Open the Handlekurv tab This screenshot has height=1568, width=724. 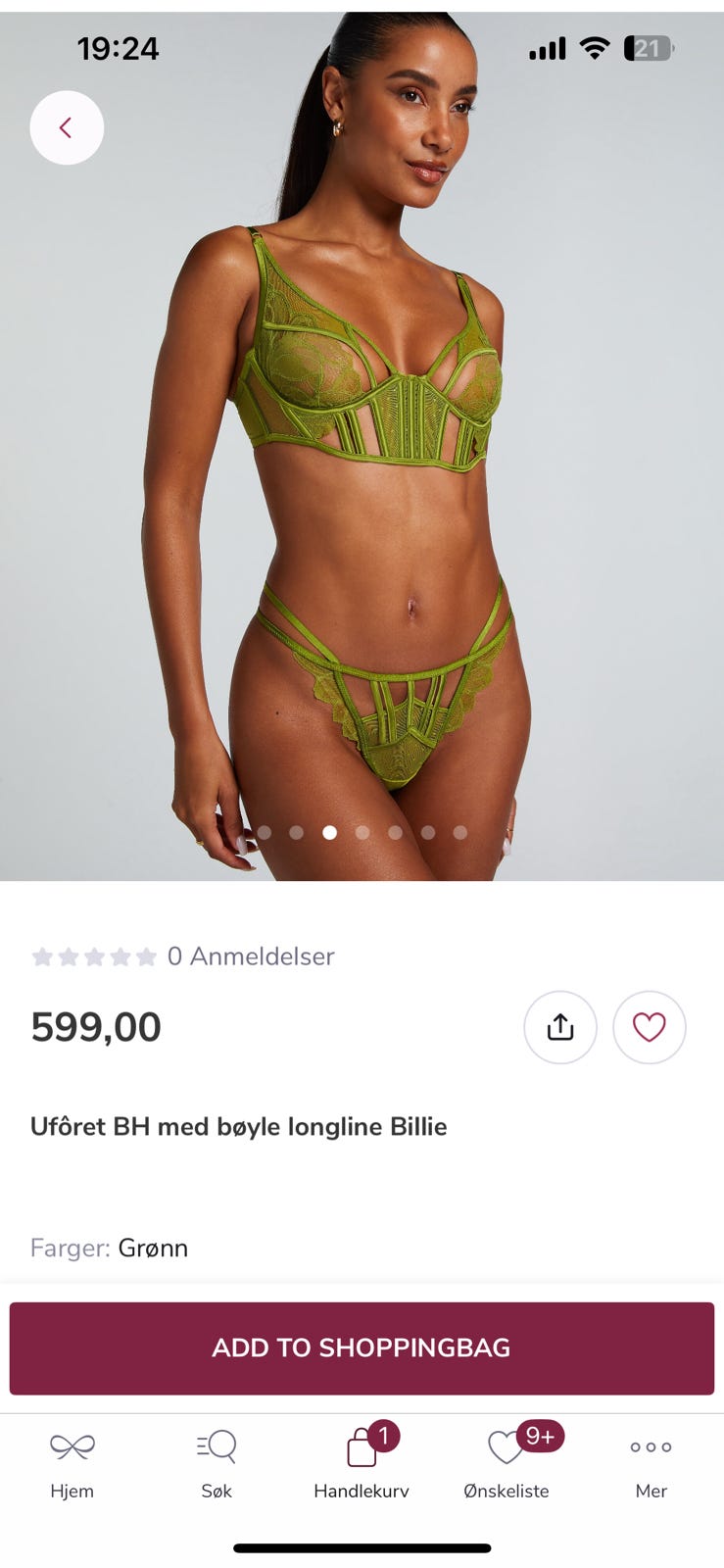[362, 1462]
